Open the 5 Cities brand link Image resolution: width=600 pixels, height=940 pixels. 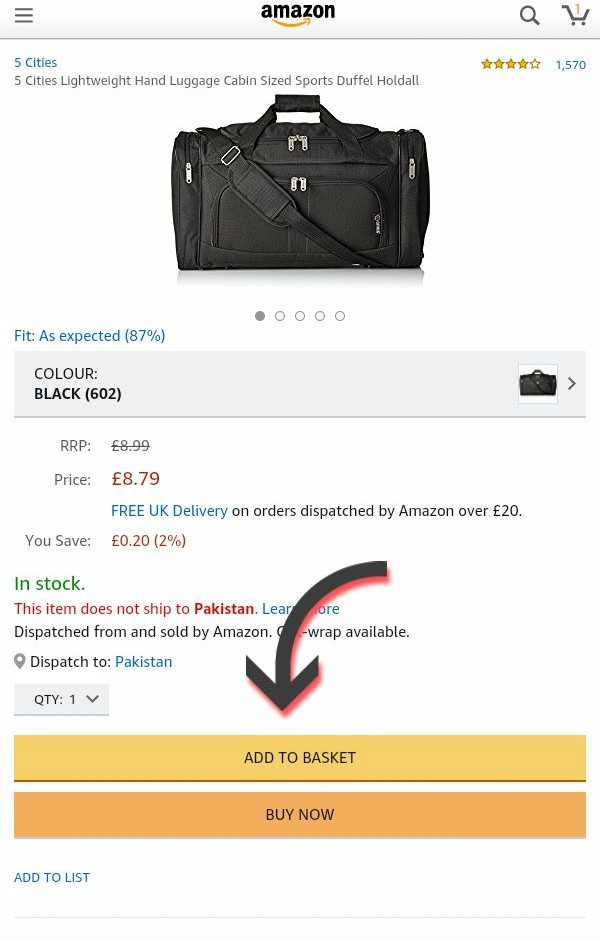tap(35, 62)
